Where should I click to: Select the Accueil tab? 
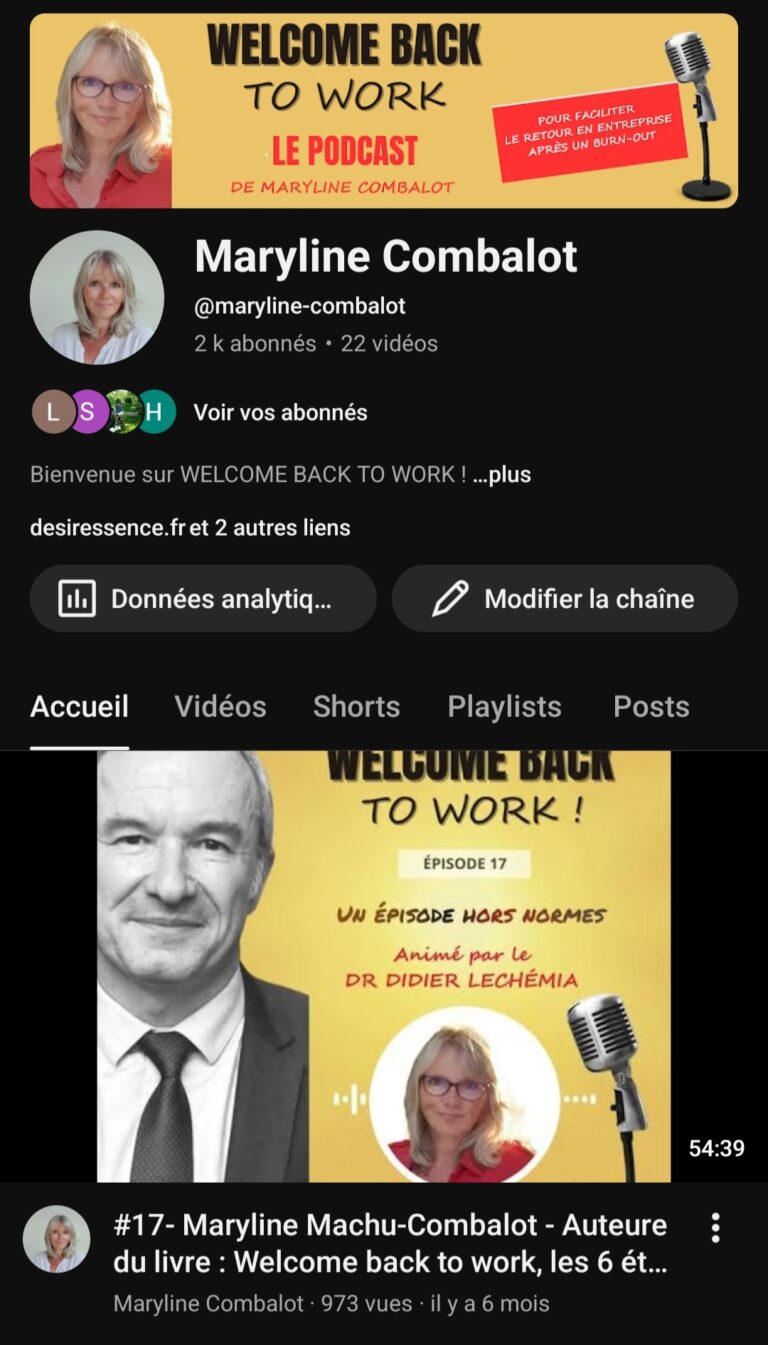pos(79,707)
